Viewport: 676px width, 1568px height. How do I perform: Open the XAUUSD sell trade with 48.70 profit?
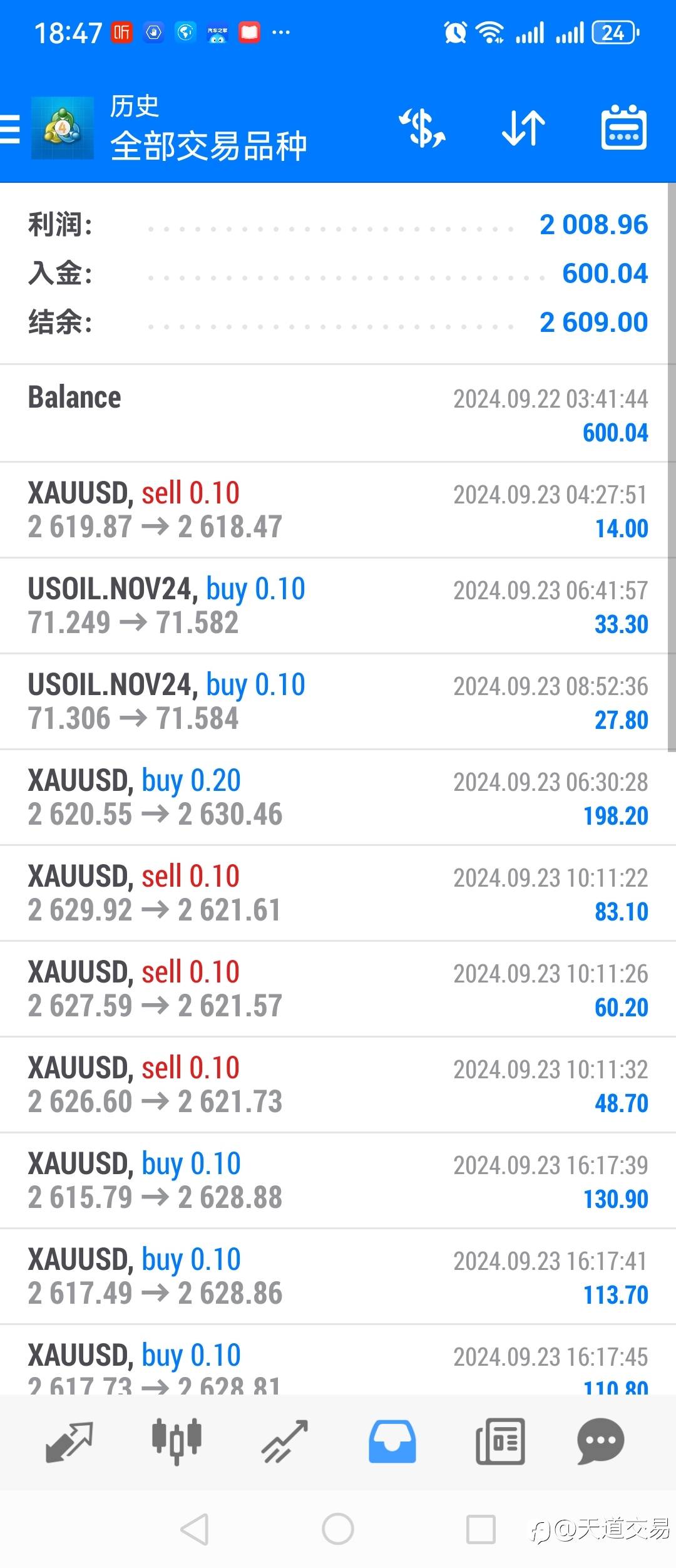point(338,1085)
